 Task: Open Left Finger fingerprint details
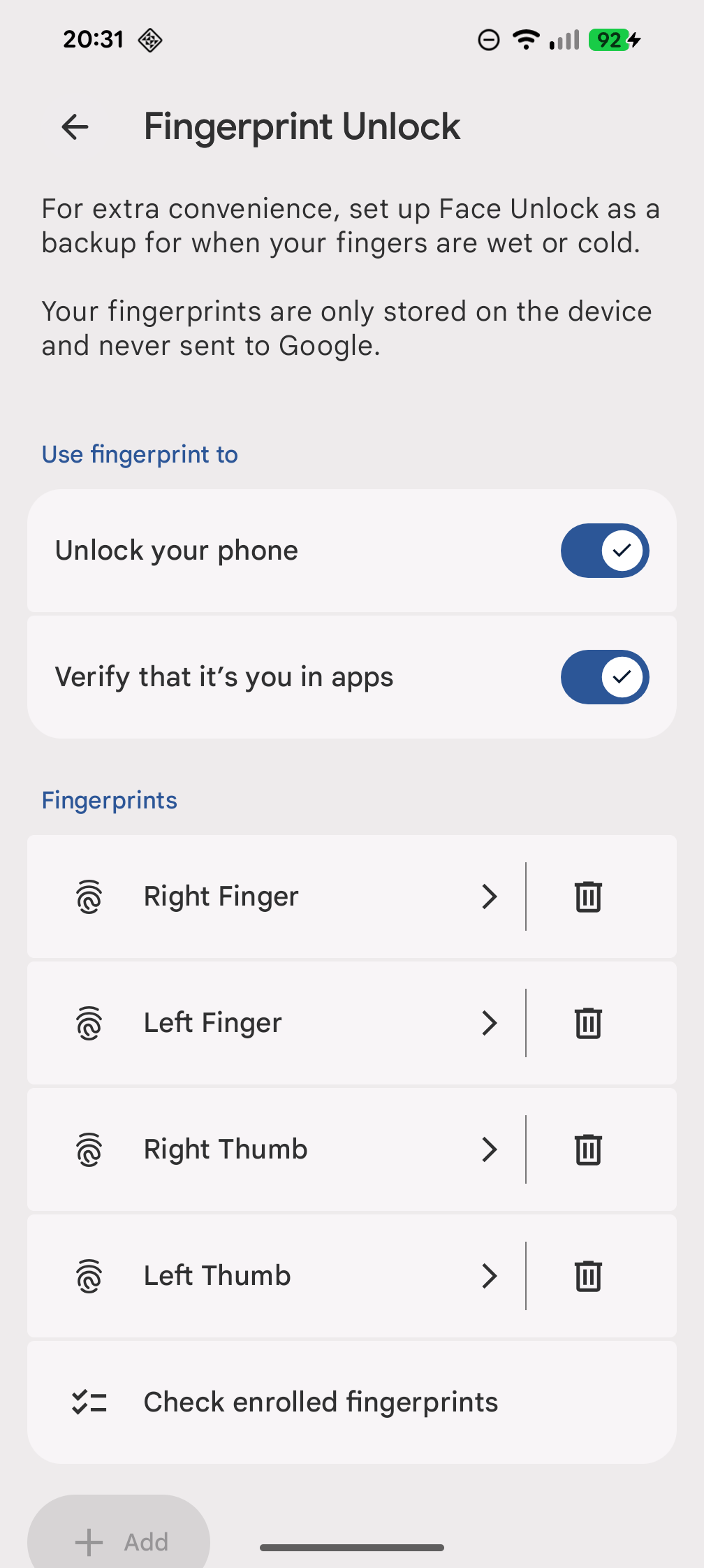pyautogui.click(x=279, y=1023)
